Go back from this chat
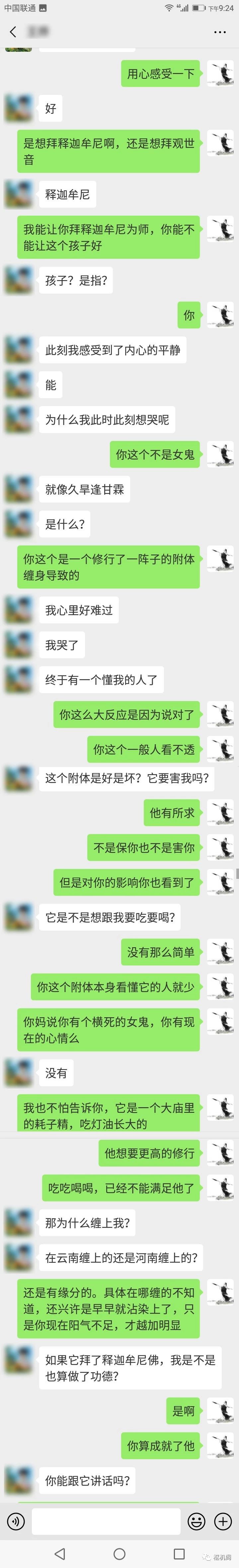The height and width of the screenshot is (1568, 239). click(13, 32)
